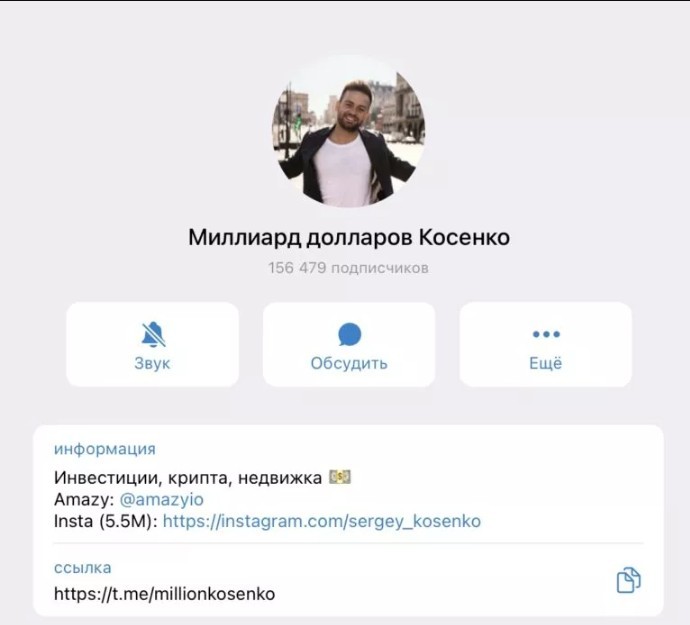The width and height of the screenshot is (690, 625).
Task: Open the Обсудить discussion button
Action: [348, 345]
